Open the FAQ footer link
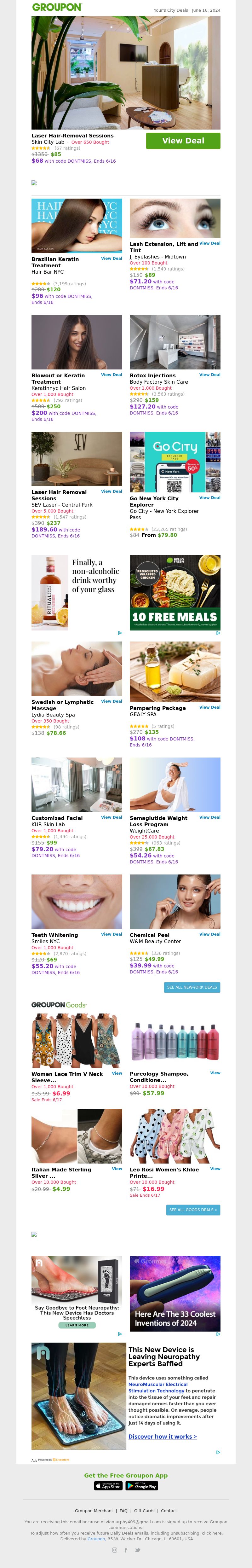The height and width of the screenshot is (1568, 252). pos(123,1511)
